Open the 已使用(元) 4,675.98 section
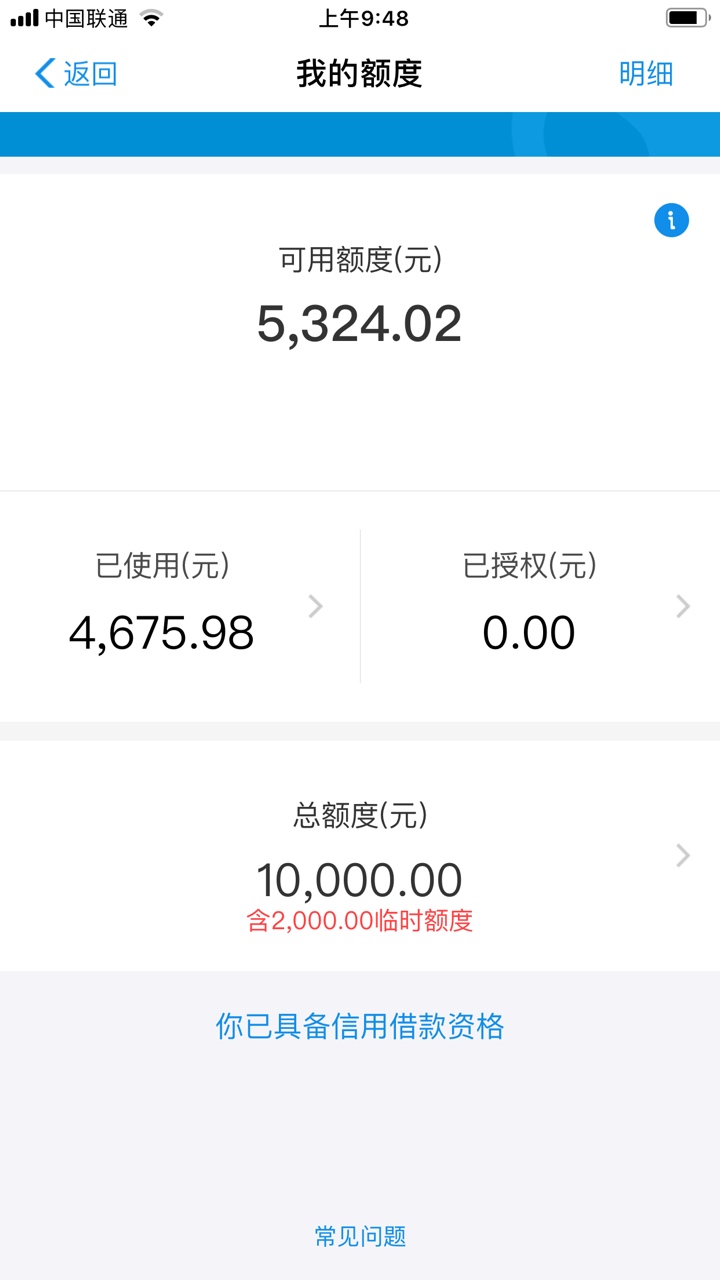 tap(180, 606)
